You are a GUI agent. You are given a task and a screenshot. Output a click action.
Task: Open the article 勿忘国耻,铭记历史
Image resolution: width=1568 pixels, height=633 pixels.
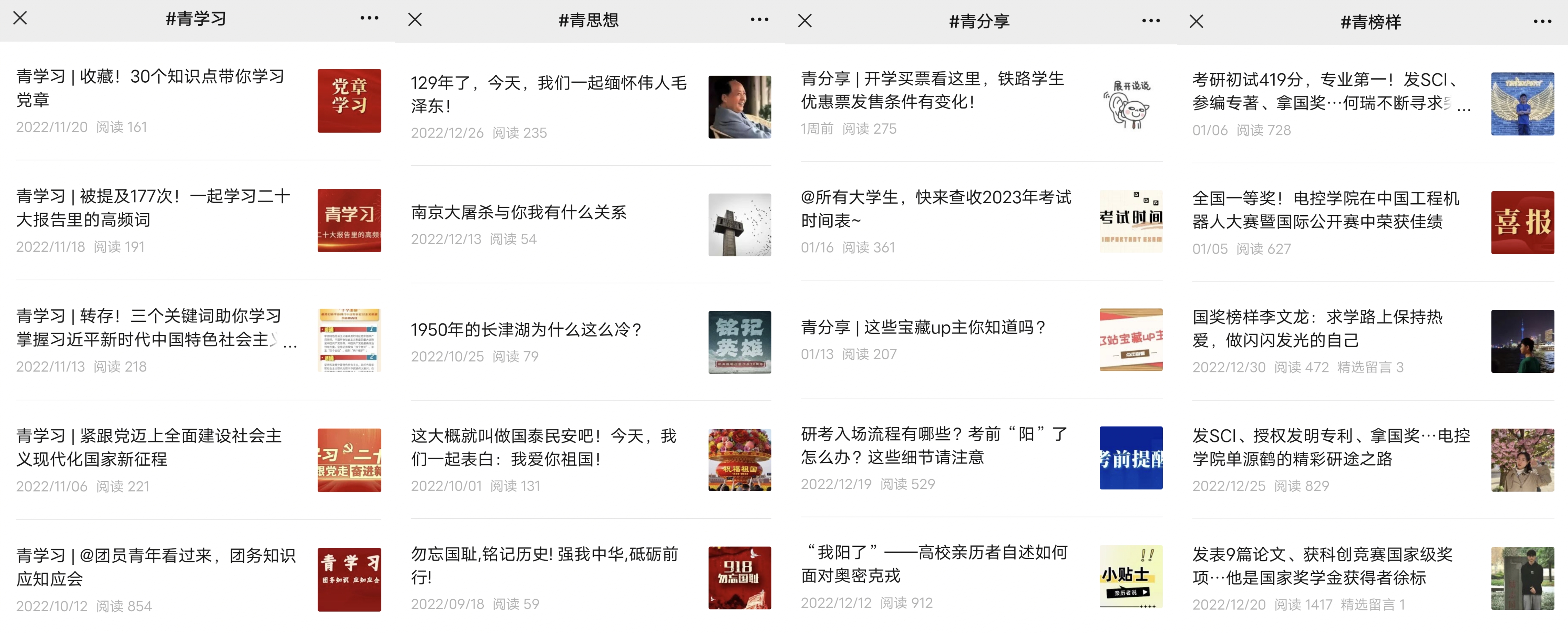pyautogui.click(x=544, y=565)
